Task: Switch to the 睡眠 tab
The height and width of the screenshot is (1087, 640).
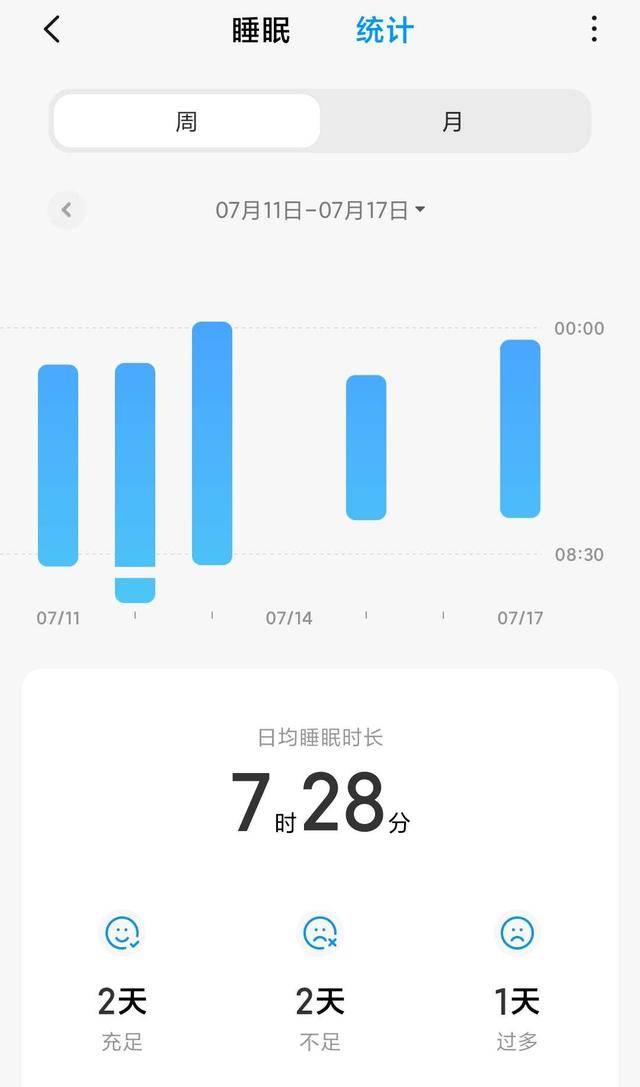Action: [261, 31]
